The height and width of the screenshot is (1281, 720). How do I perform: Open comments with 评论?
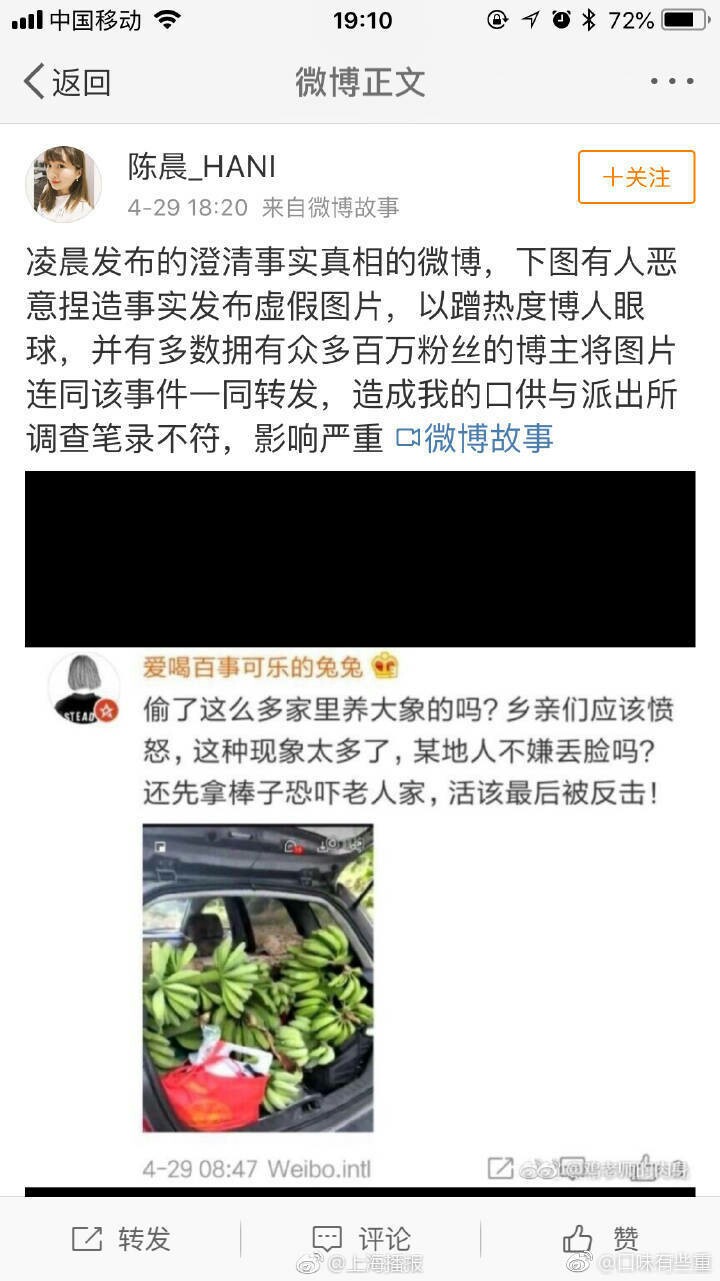point(361,1239)
